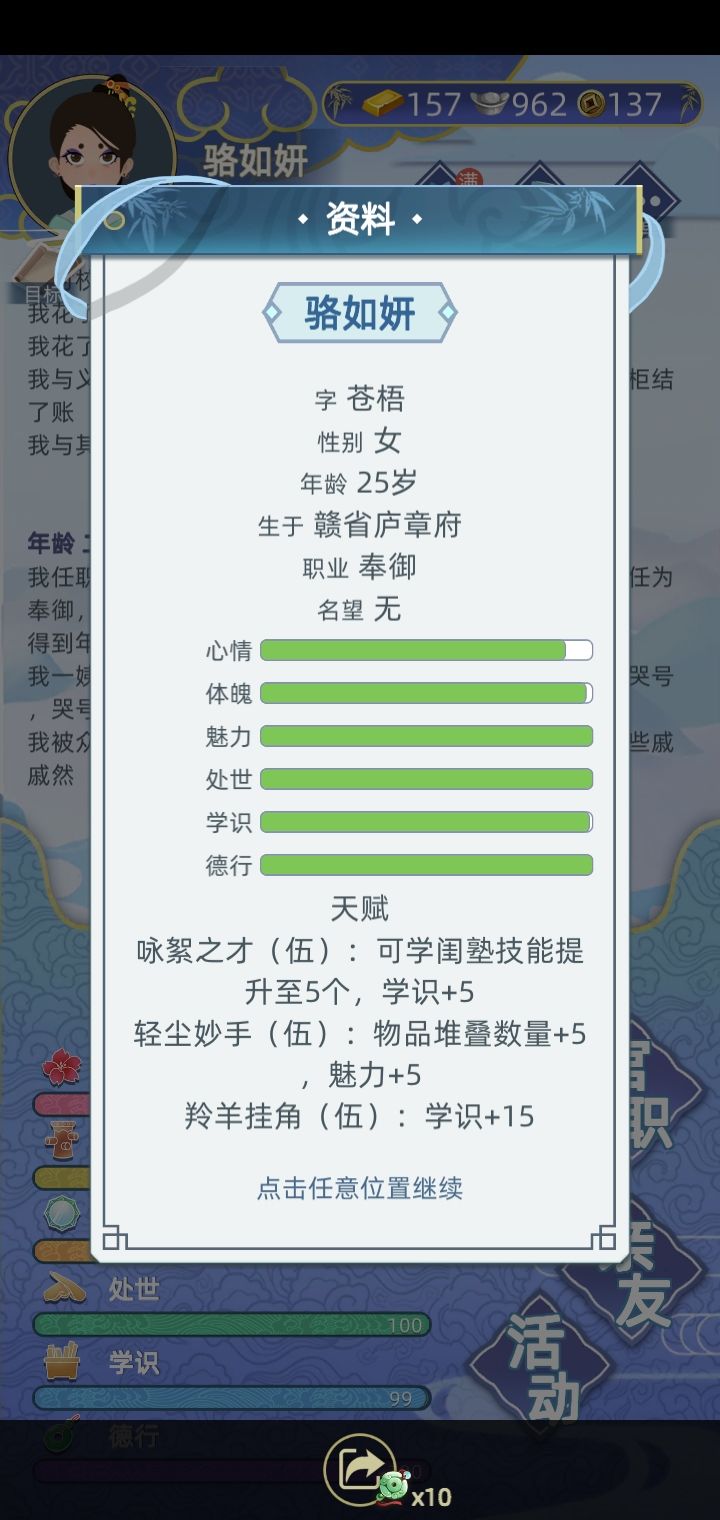This screenshot has width=720, height=1520.
Task: Click the character name banner 骆如妍
Action: click(363, 311)
